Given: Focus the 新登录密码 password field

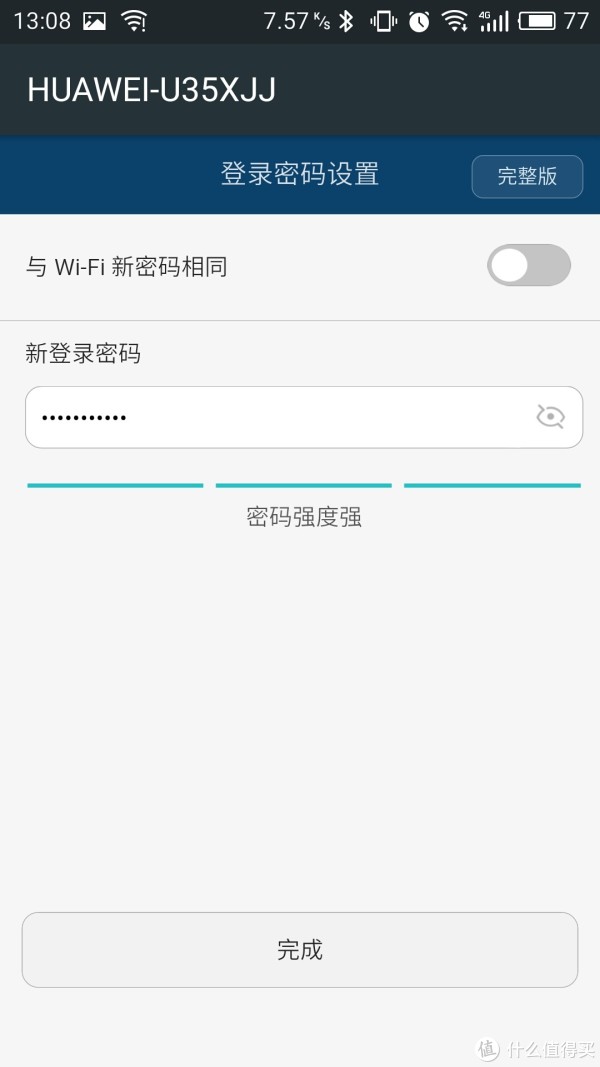Looking at the screenshot, I should click(304, 417).
